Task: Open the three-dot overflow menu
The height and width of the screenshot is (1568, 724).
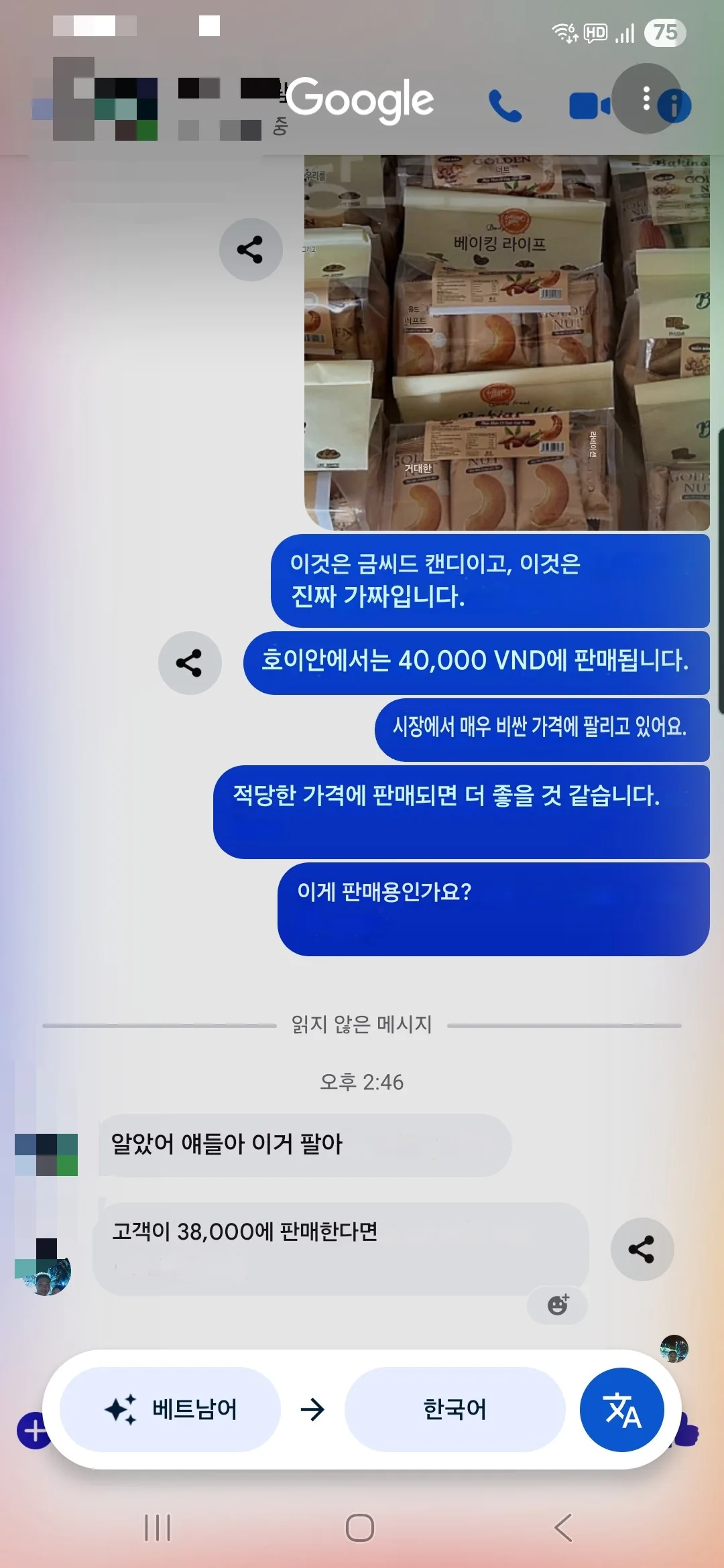Action: pos(646,99)
